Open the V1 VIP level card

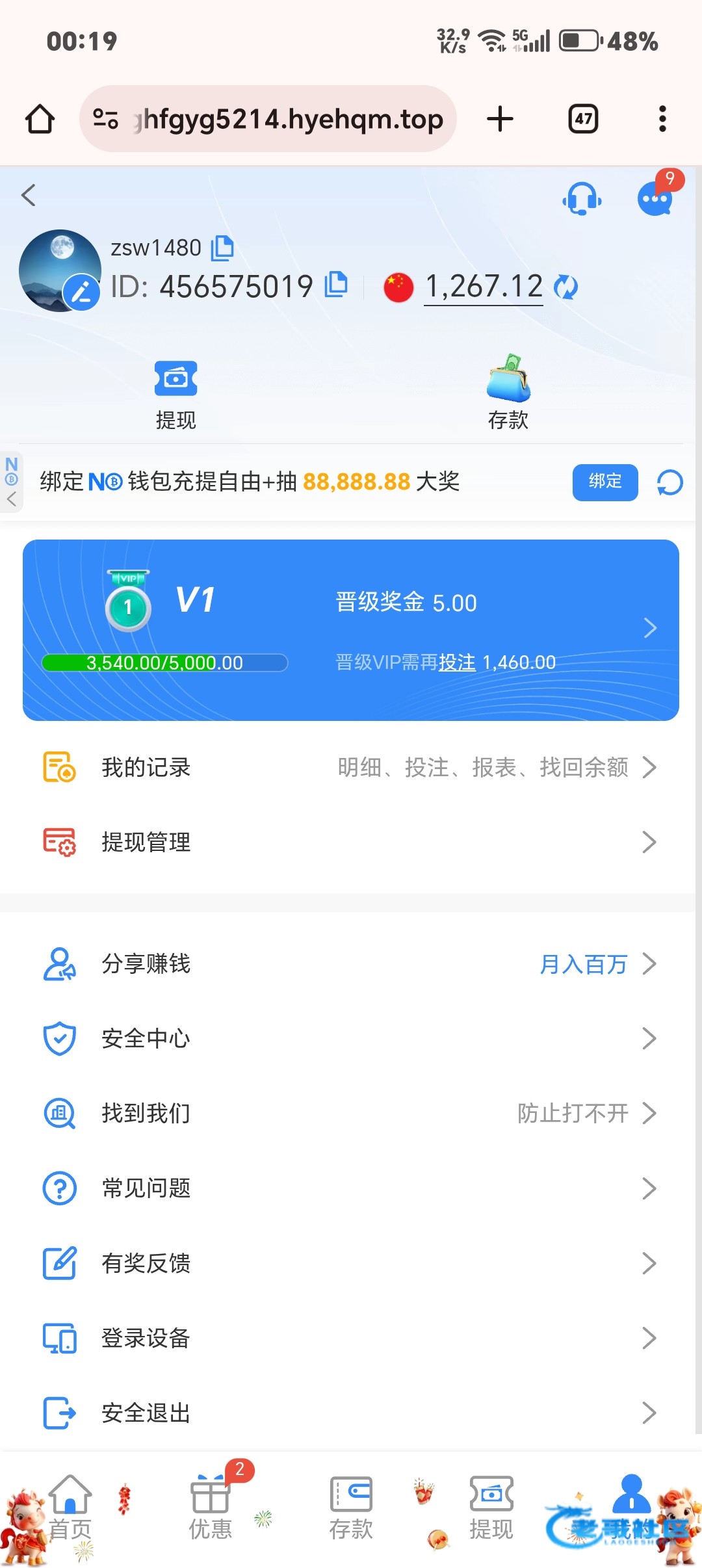coord(351,629)
